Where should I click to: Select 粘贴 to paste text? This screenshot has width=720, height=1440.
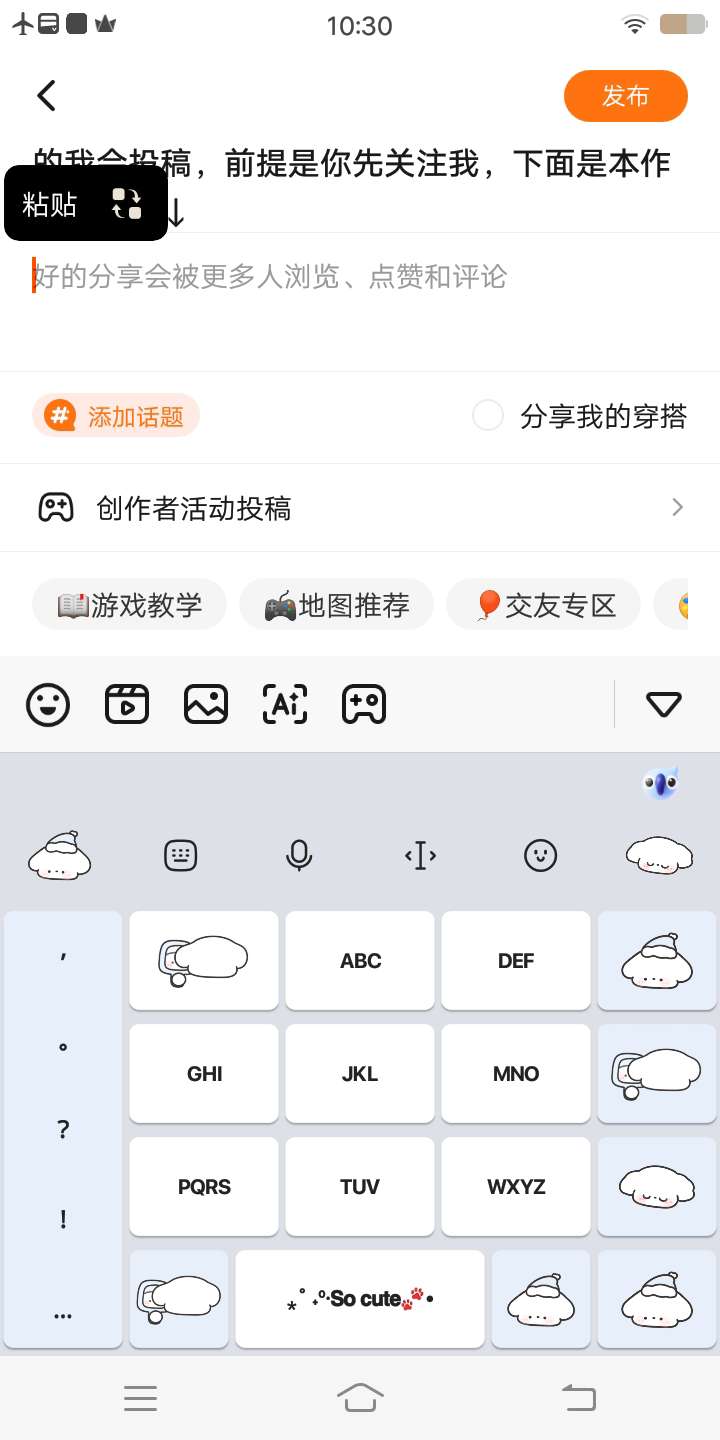pos(50,204)
